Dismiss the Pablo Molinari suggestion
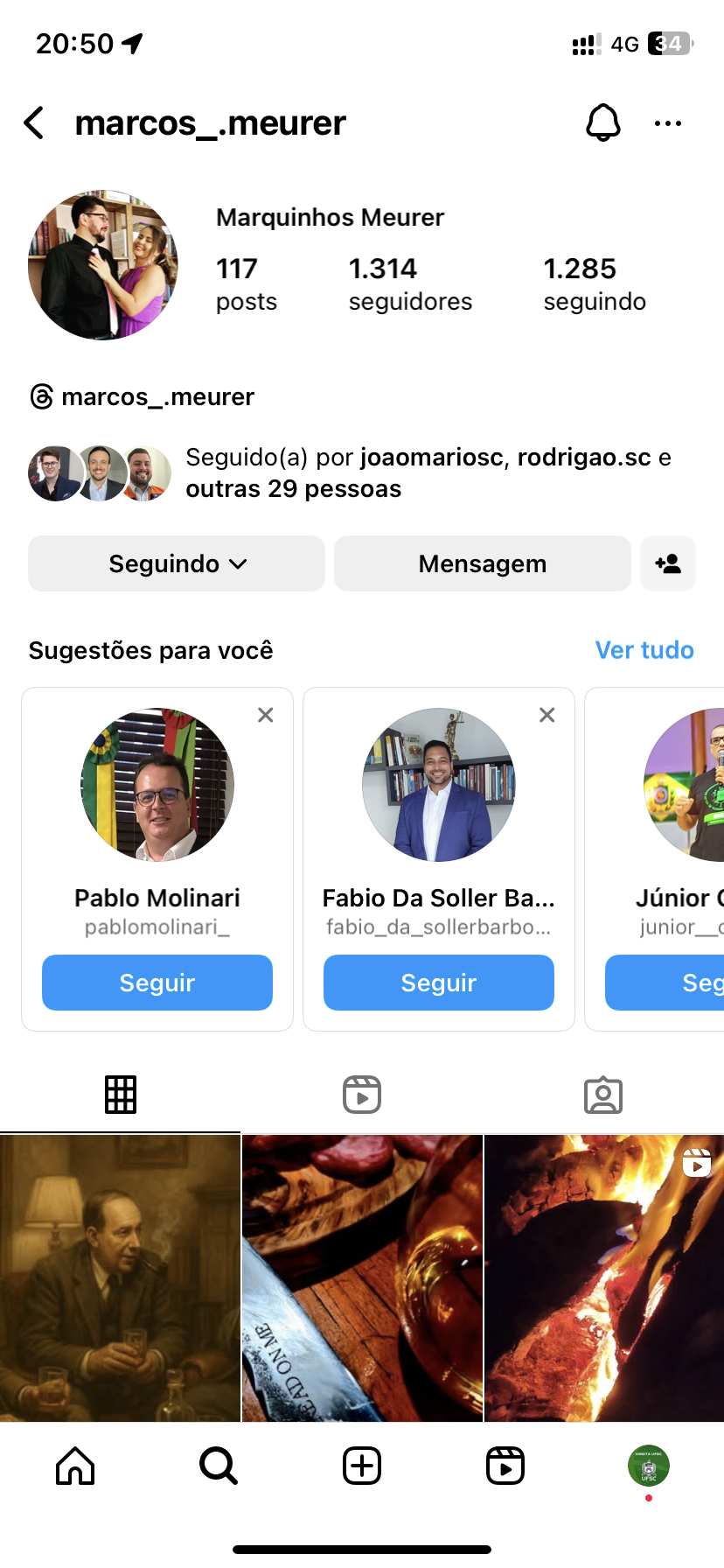724x1568 pixels. (x=266, y=715)
